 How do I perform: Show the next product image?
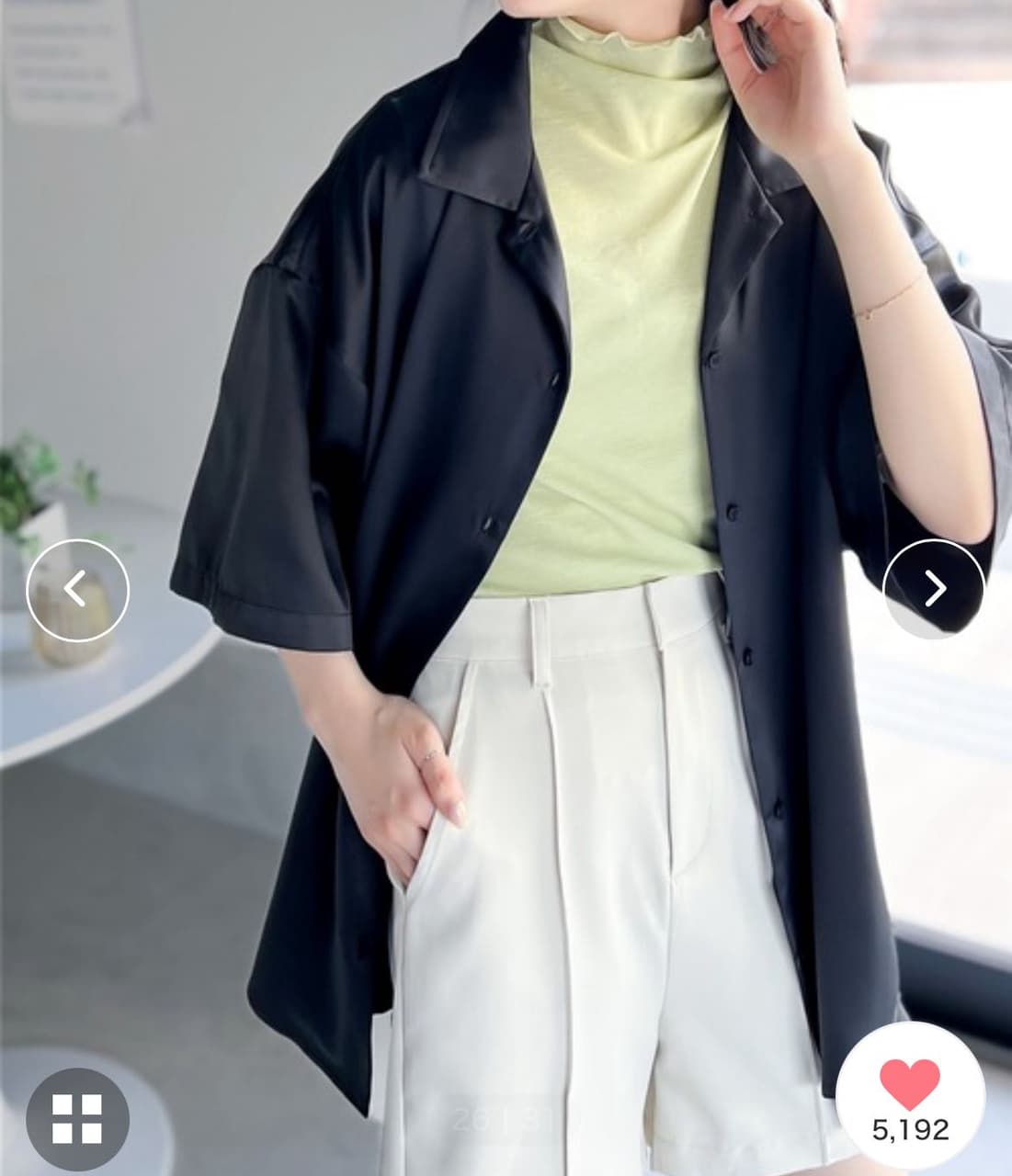[934, 588]
